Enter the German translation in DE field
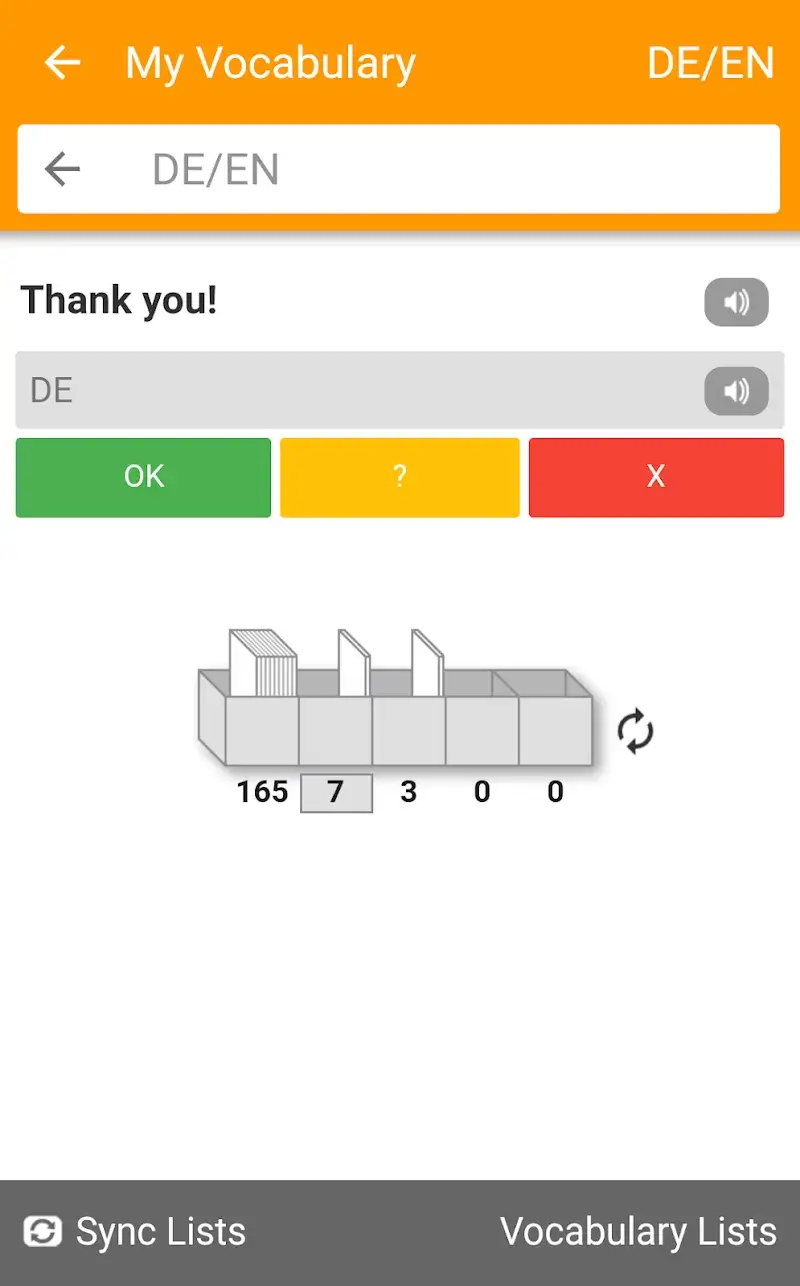The image size is (800, 1286). (x=350, y=391)
